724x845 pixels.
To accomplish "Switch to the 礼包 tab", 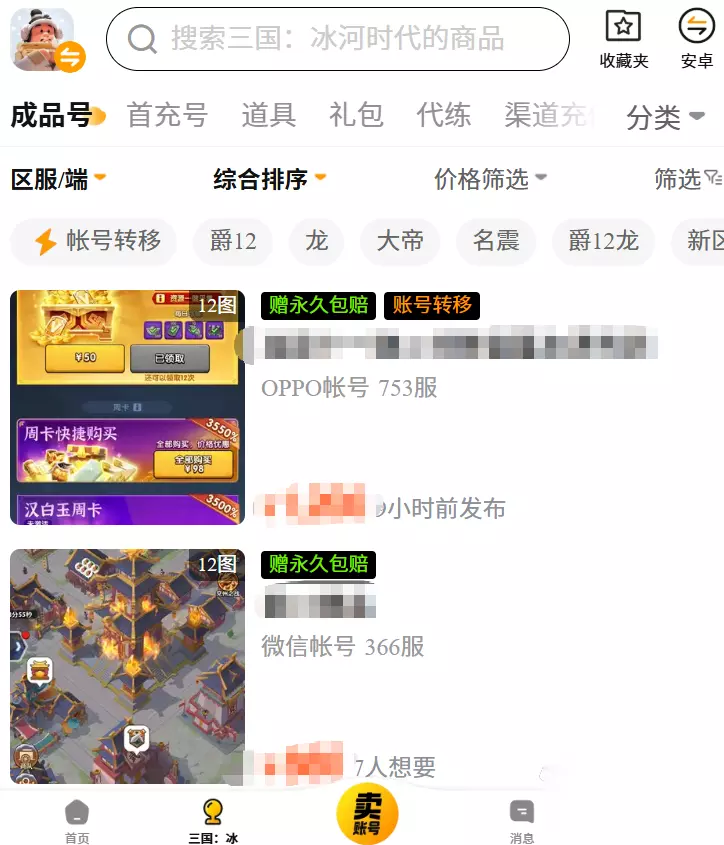I will [x=356, y=115].
